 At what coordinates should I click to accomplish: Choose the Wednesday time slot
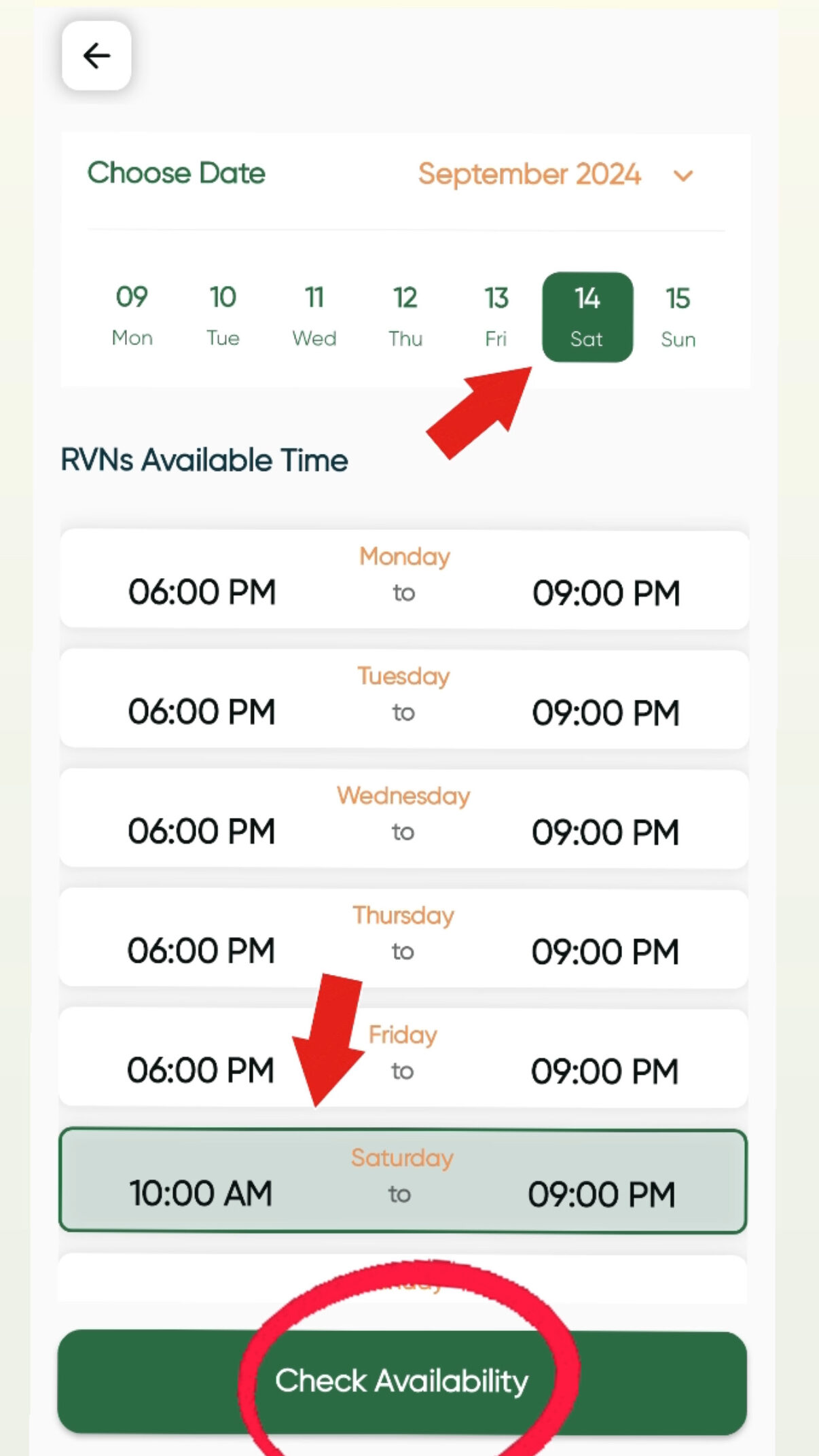(x=404, y=819)
